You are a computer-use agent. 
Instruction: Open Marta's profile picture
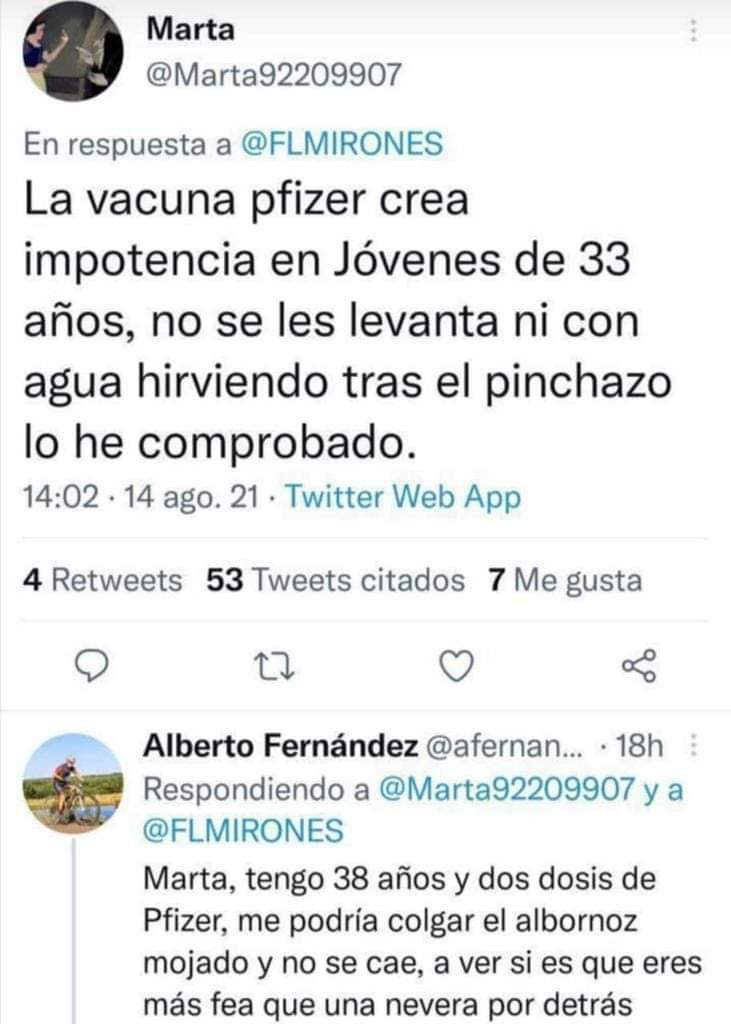(x=72, y=51)
